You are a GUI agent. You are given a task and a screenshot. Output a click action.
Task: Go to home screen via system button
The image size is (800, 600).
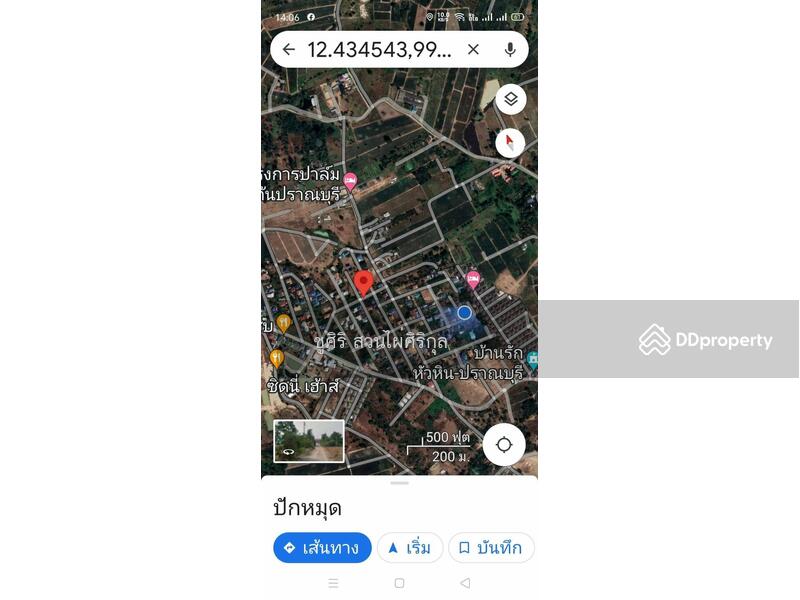click(x=399, y=583)
